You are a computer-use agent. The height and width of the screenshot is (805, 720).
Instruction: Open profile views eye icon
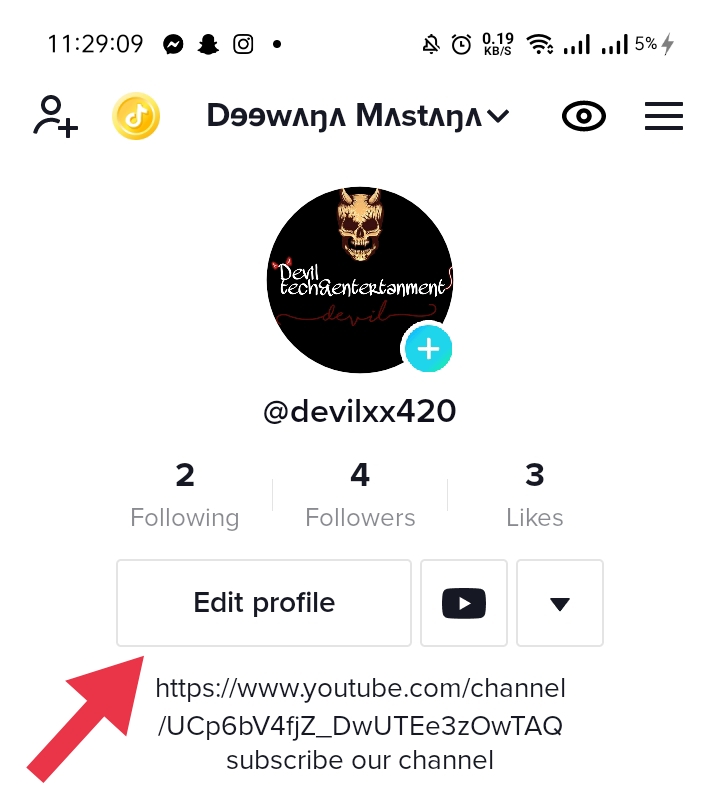tap(584, 117)
